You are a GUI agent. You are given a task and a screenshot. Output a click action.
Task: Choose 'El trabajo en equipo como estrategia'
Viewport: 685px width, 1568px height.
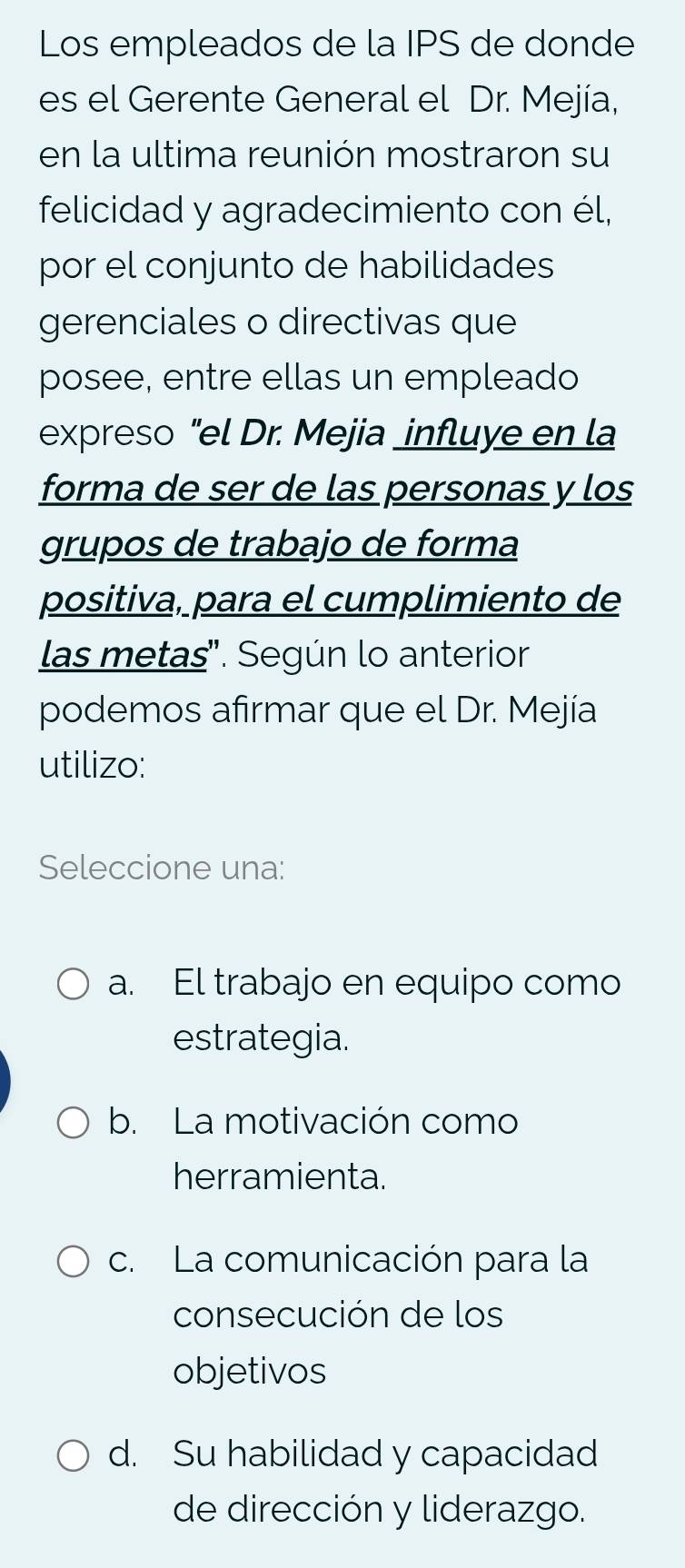tap(395, 1008)
